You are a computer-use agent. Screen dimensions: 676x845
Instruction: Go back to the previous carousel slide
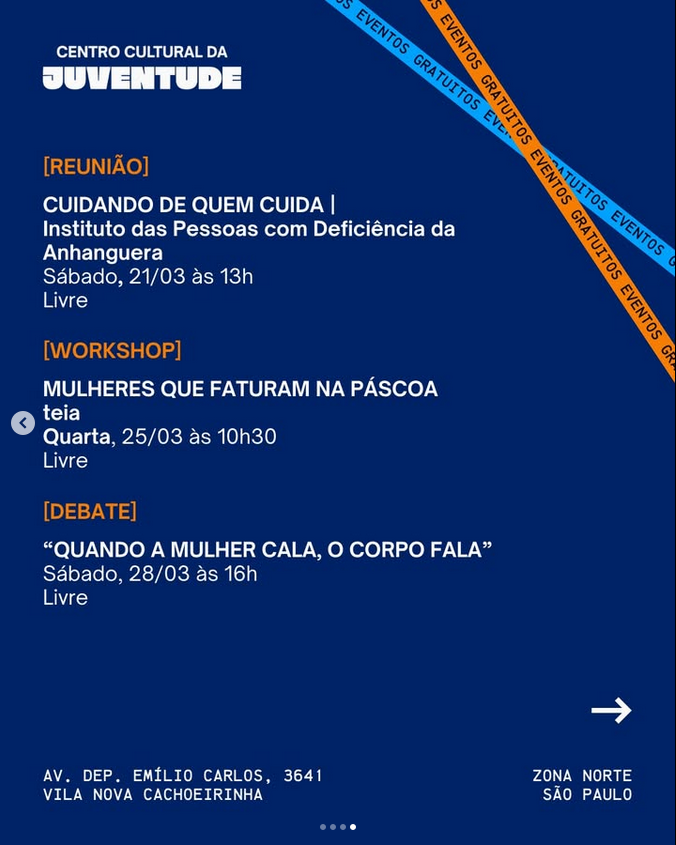coord(23,423)
